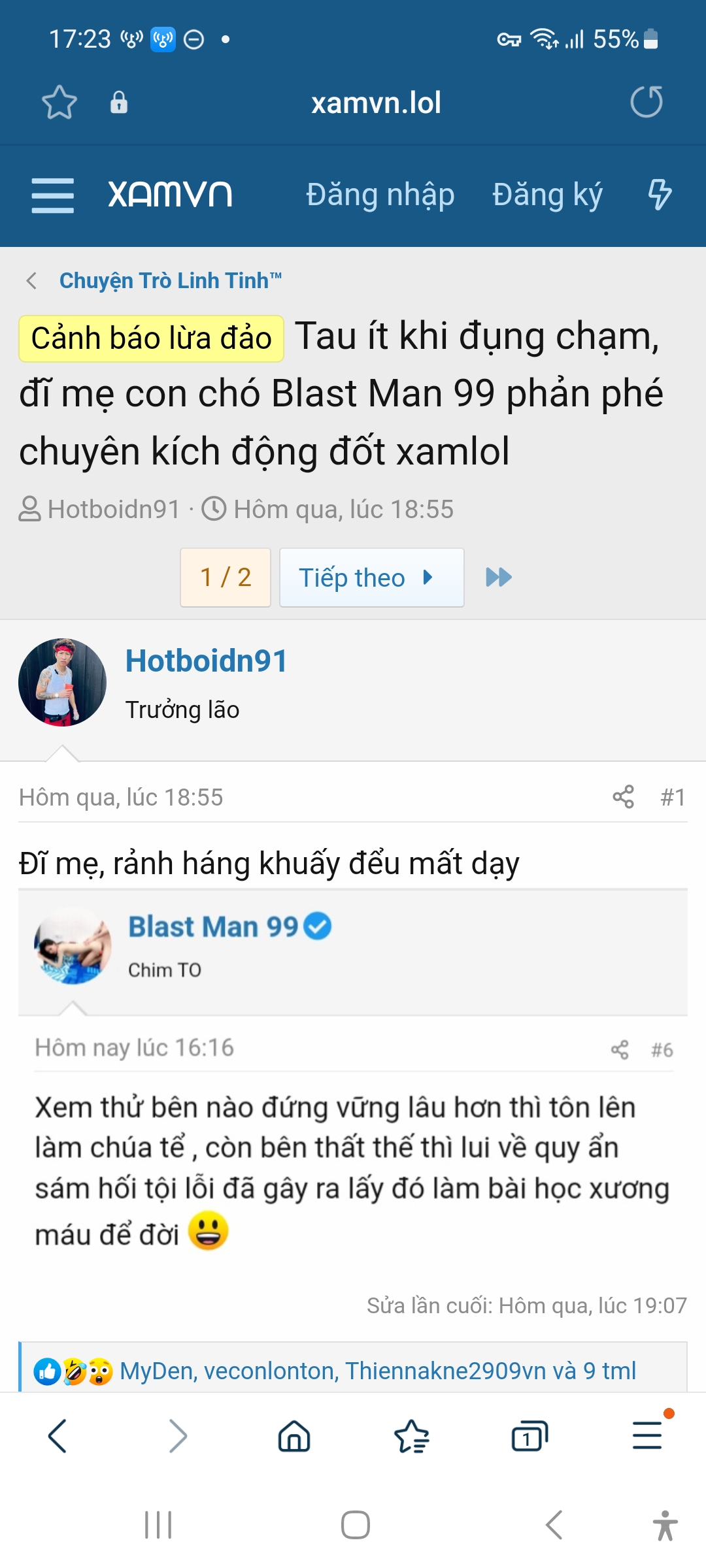Screen dimensions: 706x1568
Task: Skip to last page with double-arrow button
Action: pyautogui.click(x=498, y=577)
